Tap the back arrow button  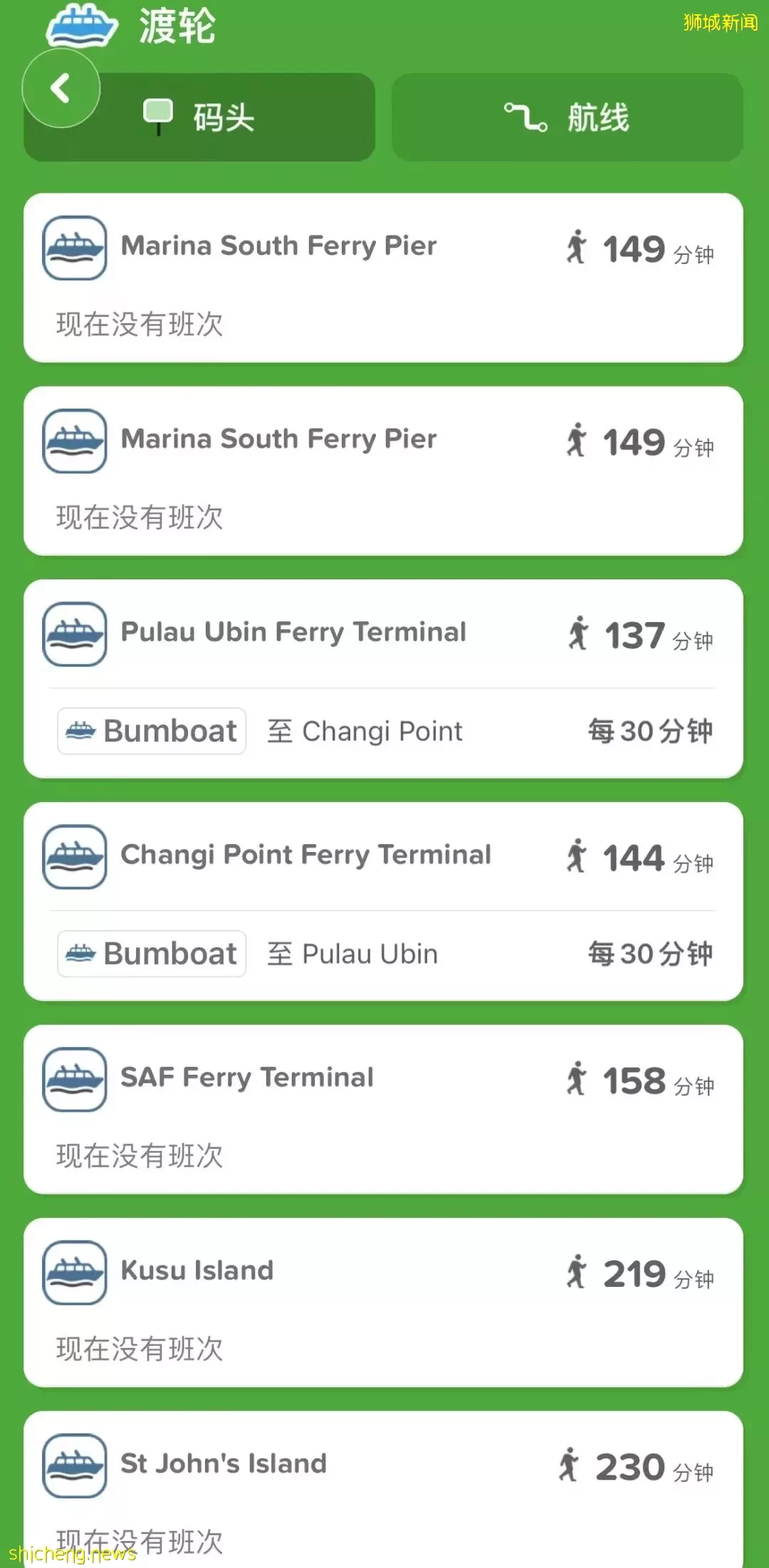(x=61, y=88)
